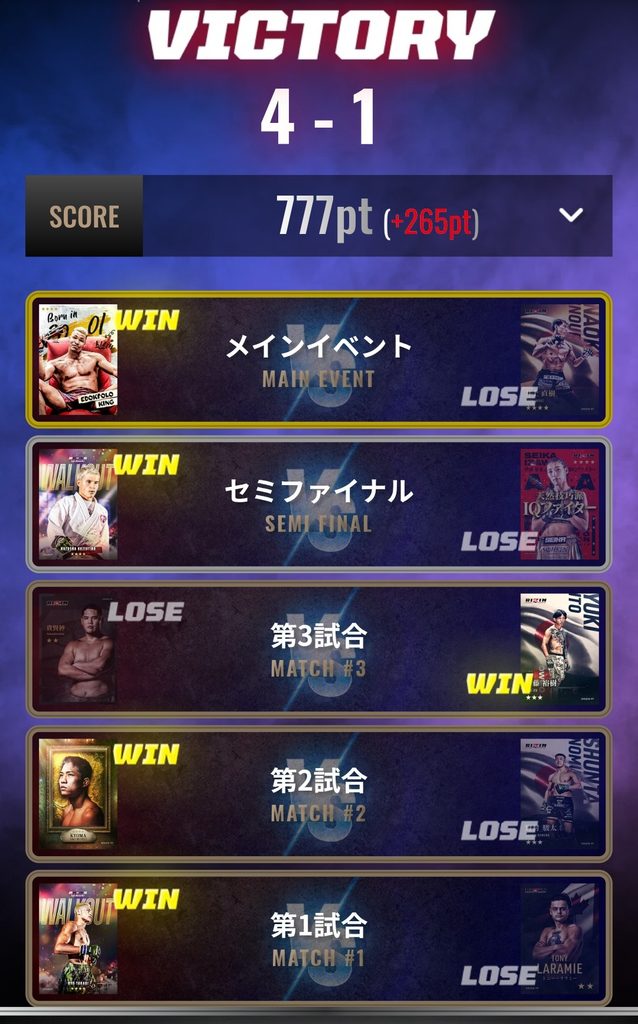This screenshot has width=638, height=1024.
Task: Open the Main Event match result
Action: pyautogui.click(x=319, y=360)
